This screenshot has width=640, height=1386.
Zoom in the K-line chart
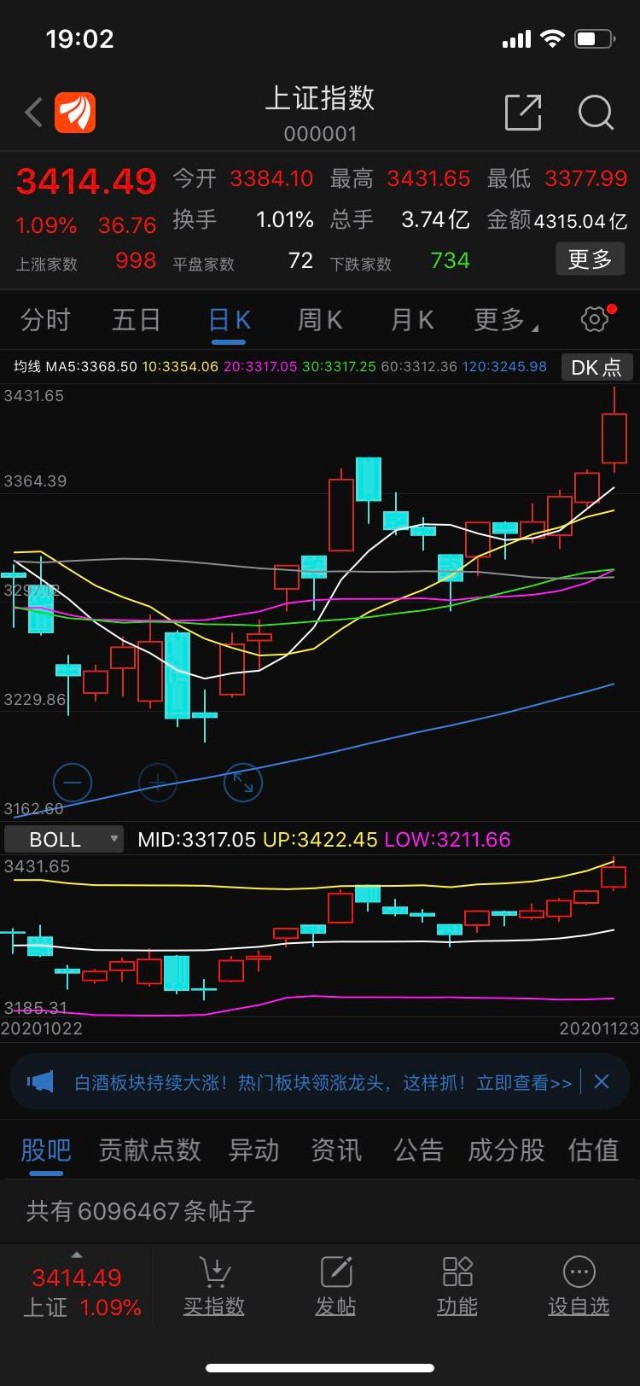point(157,782)
